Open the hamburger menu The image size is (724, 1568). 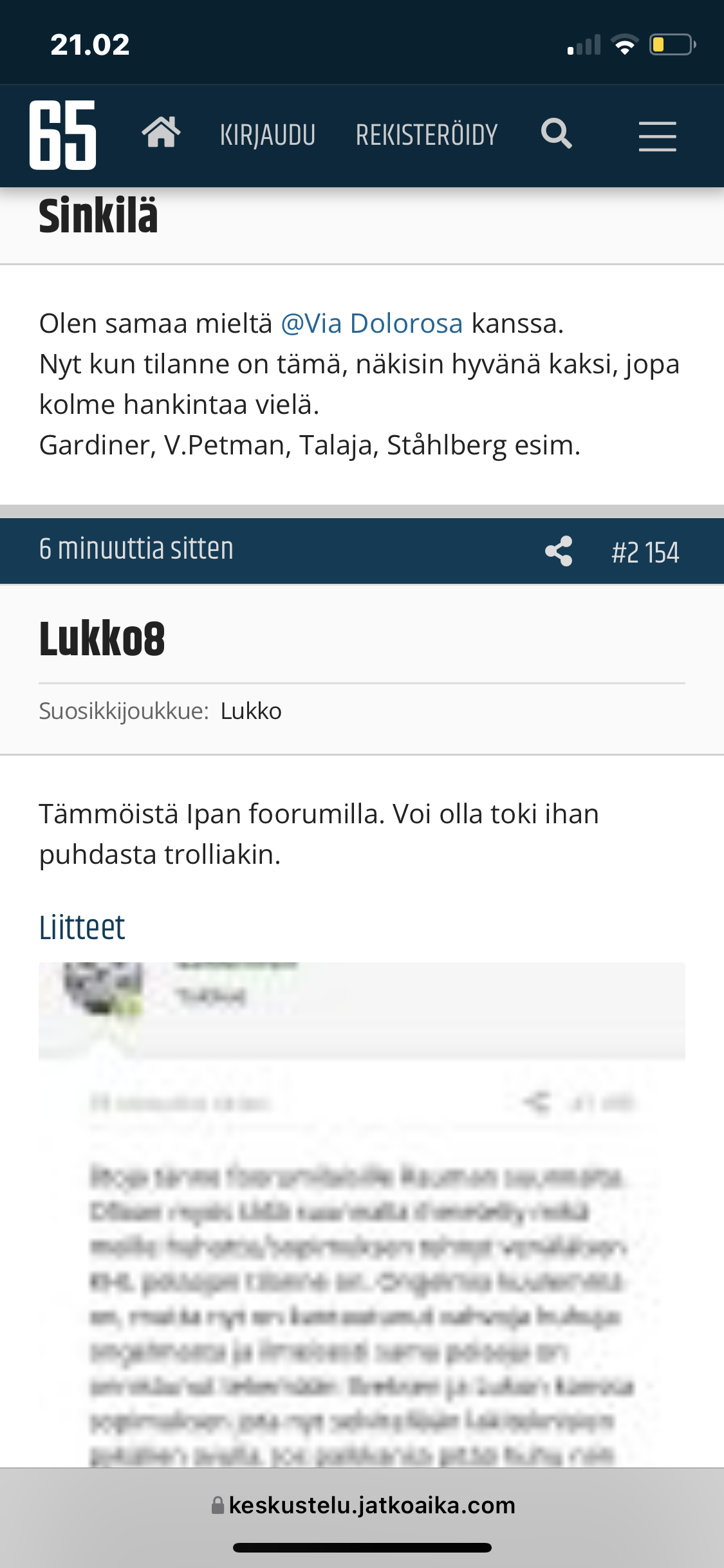pos(658,136)
